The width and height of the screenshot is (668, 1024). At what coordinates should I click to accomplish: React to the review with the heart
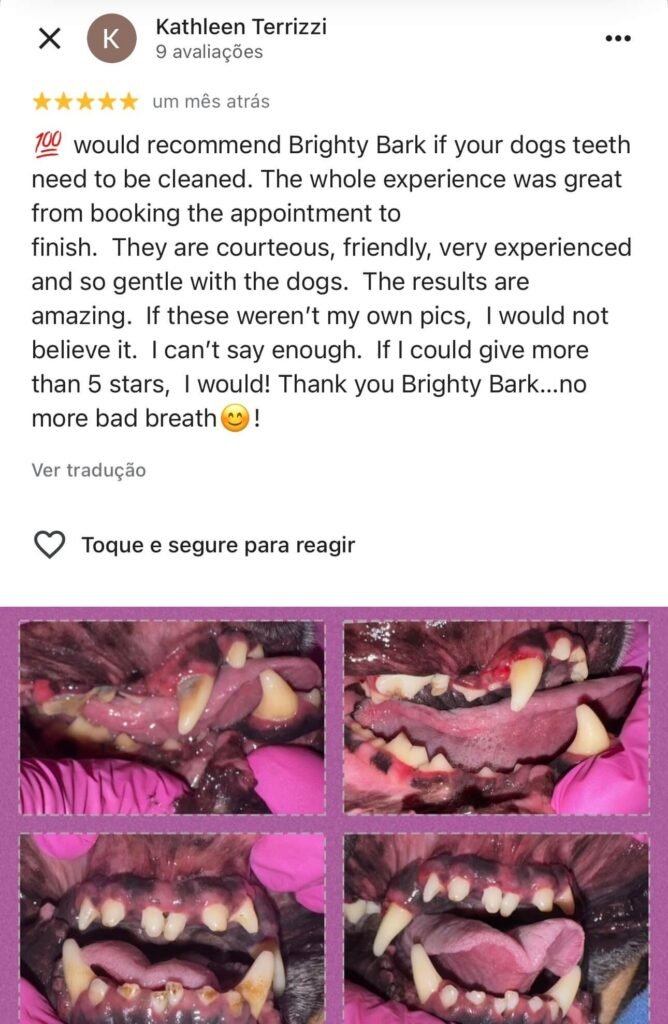50,545
